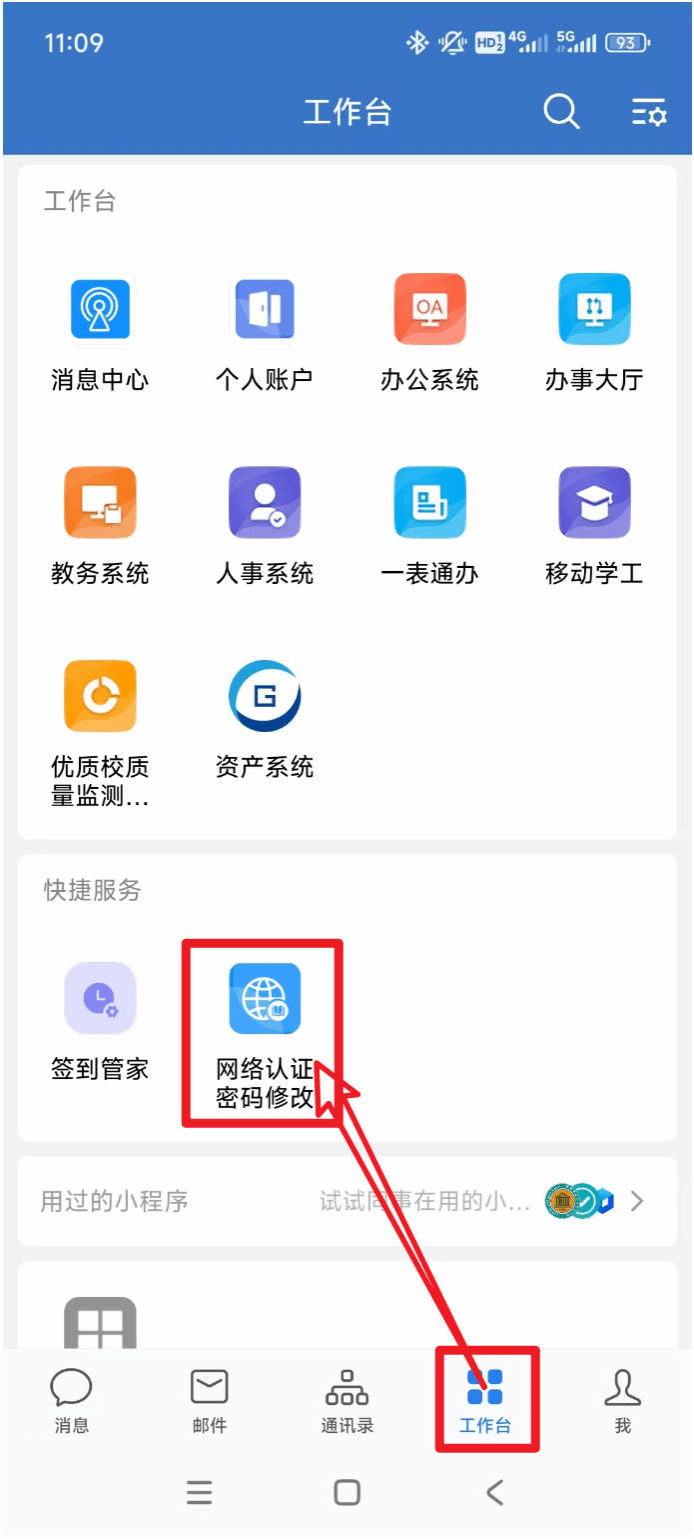Switch to the 通讯录 tab

click(x=347, y=1398)
